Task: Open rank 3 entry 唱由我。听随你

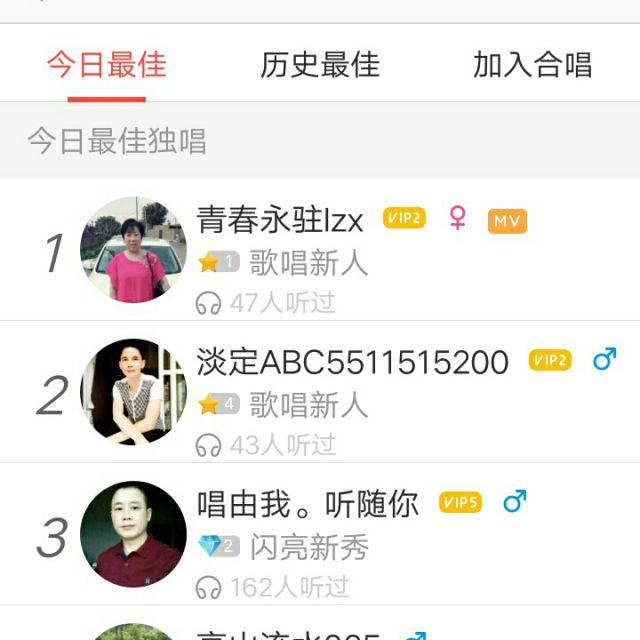Action: 320,534
